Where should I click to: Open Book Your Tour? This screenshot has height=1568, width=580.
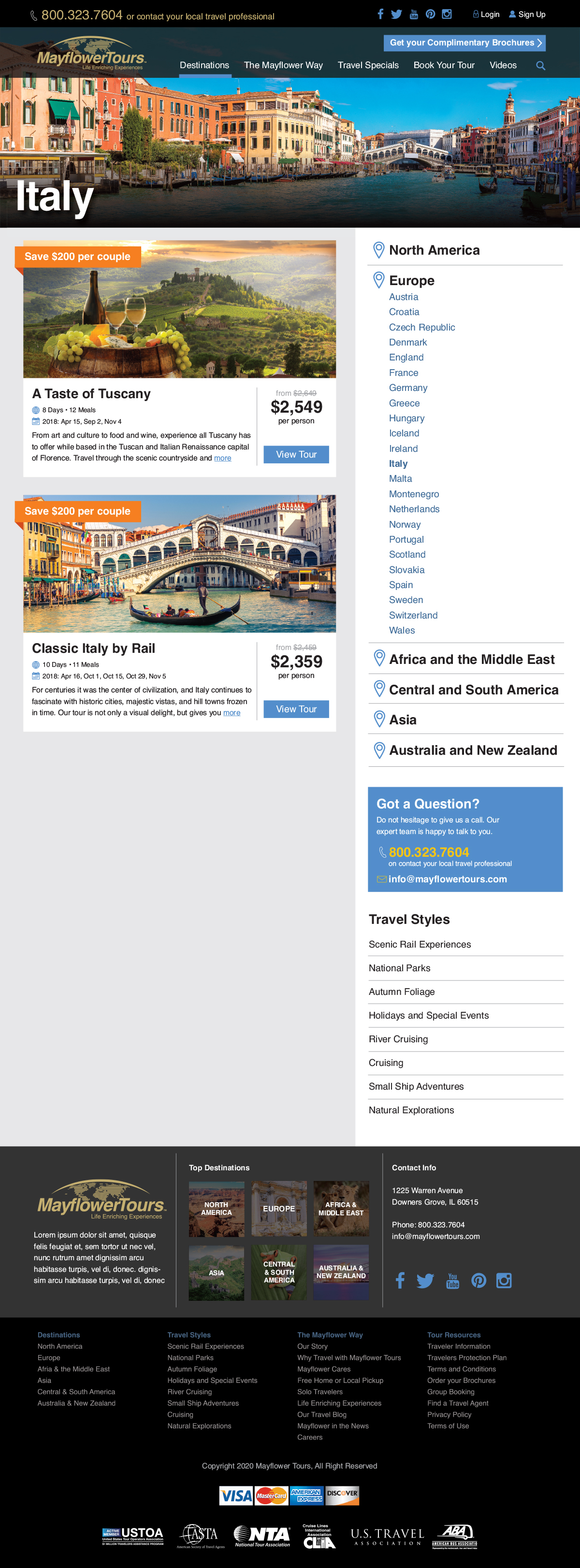click(444, 65)
